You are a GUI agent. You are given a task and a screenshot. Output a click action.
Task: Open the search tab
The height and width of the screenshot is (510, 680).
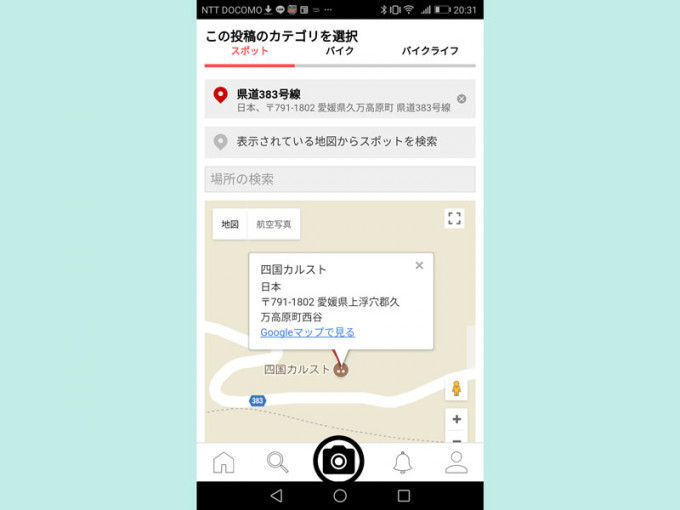click(x=277, y=462)
